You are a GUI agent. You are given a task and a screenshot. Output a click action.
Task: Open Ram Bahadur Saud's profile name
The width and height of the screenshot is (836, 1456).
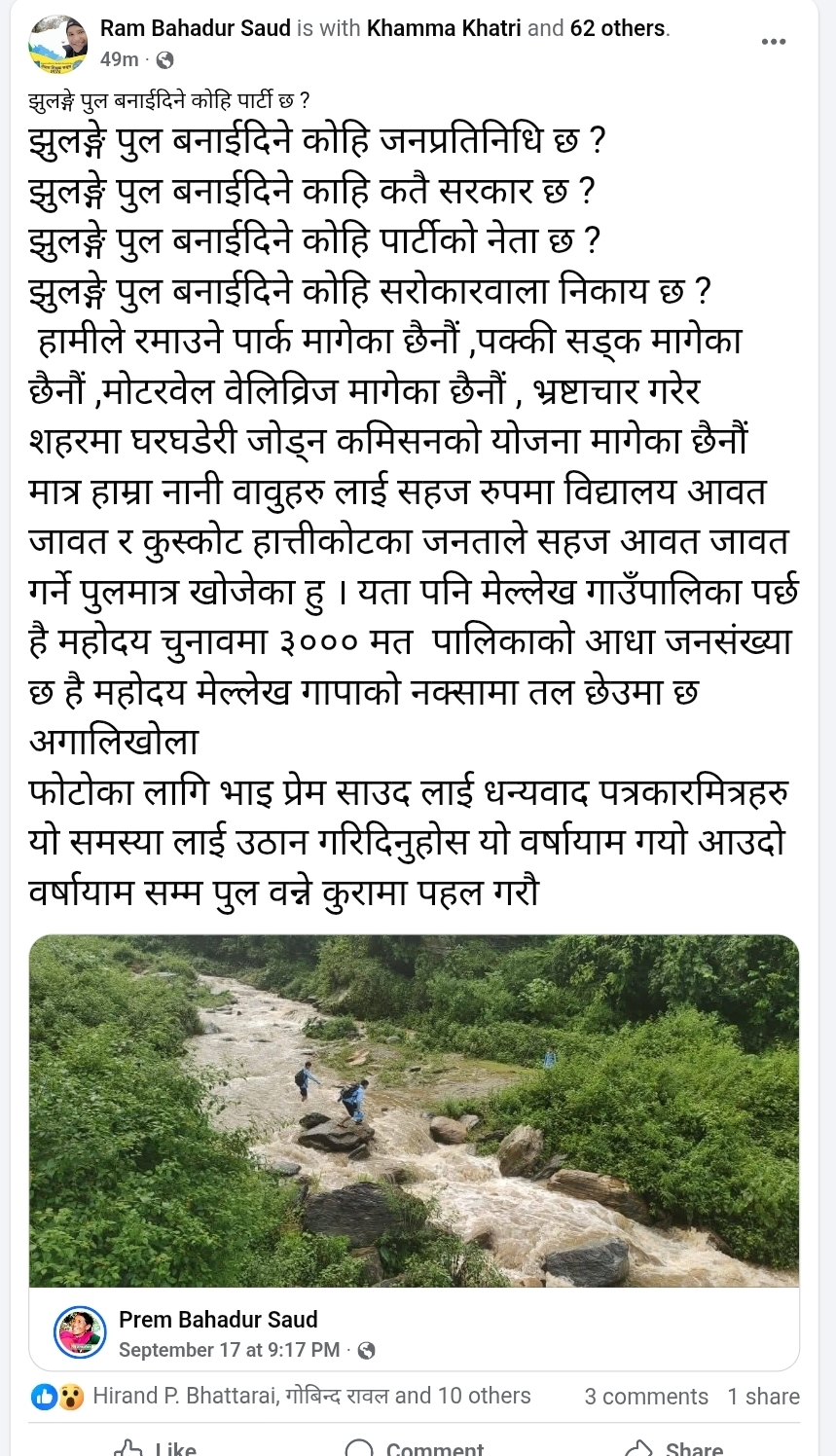click(195, 29)
